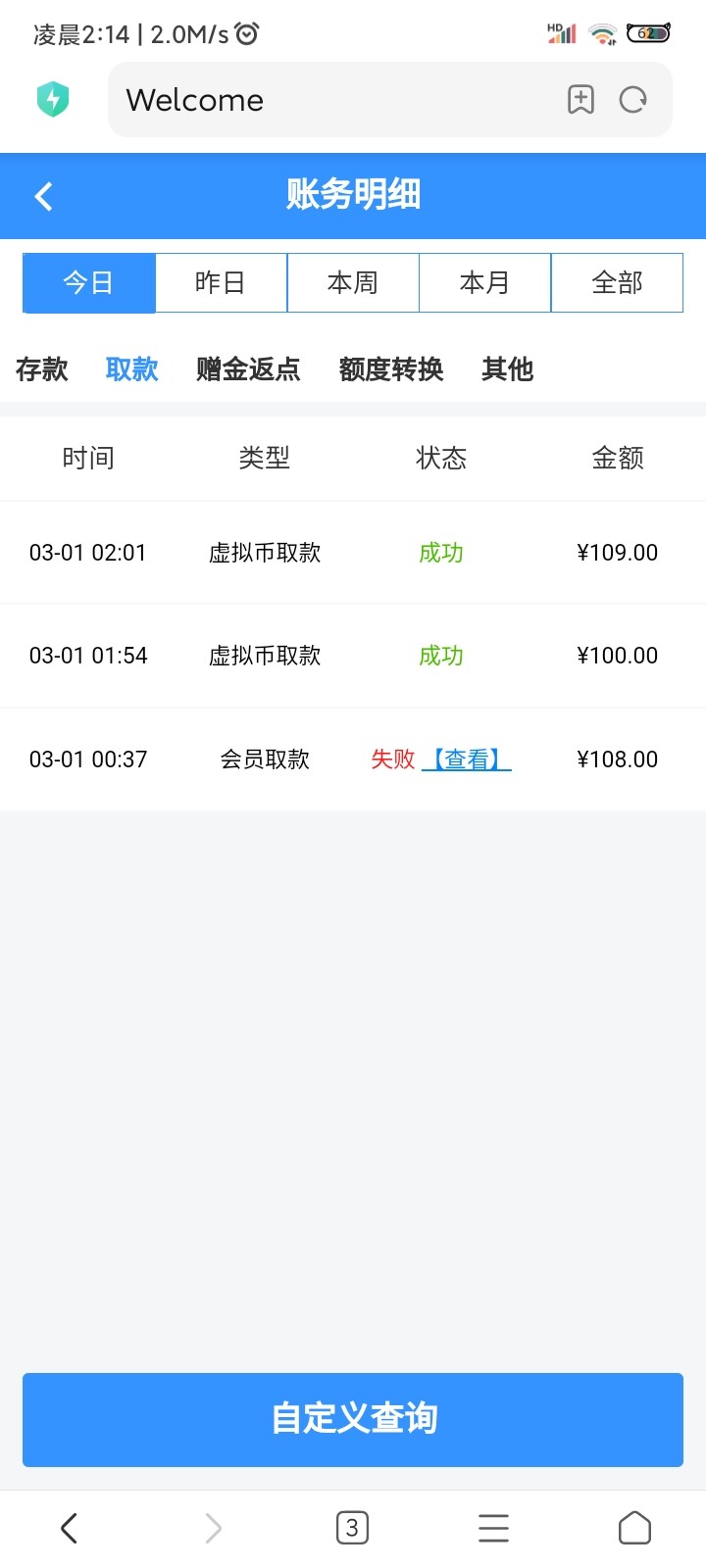Tap the bookmark icon beside the address bar
706x1568 pixels.
(x=580, y=99)
